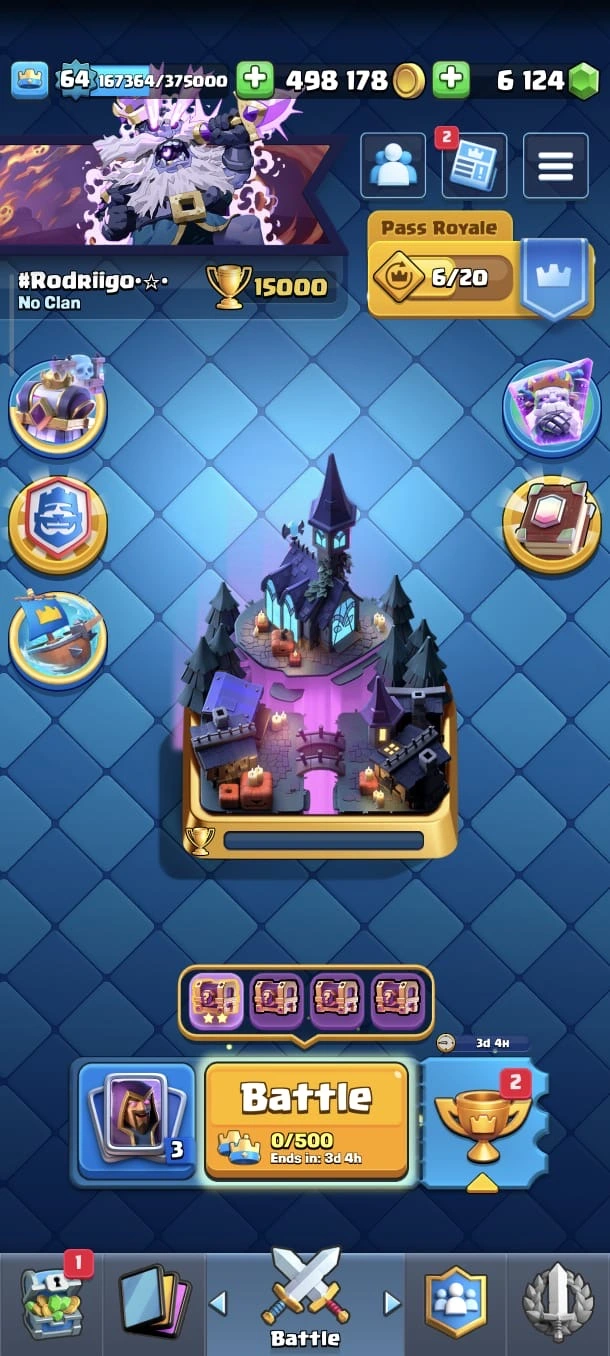Open the sailing ship event
The image size is (610, 1356).
56,637
